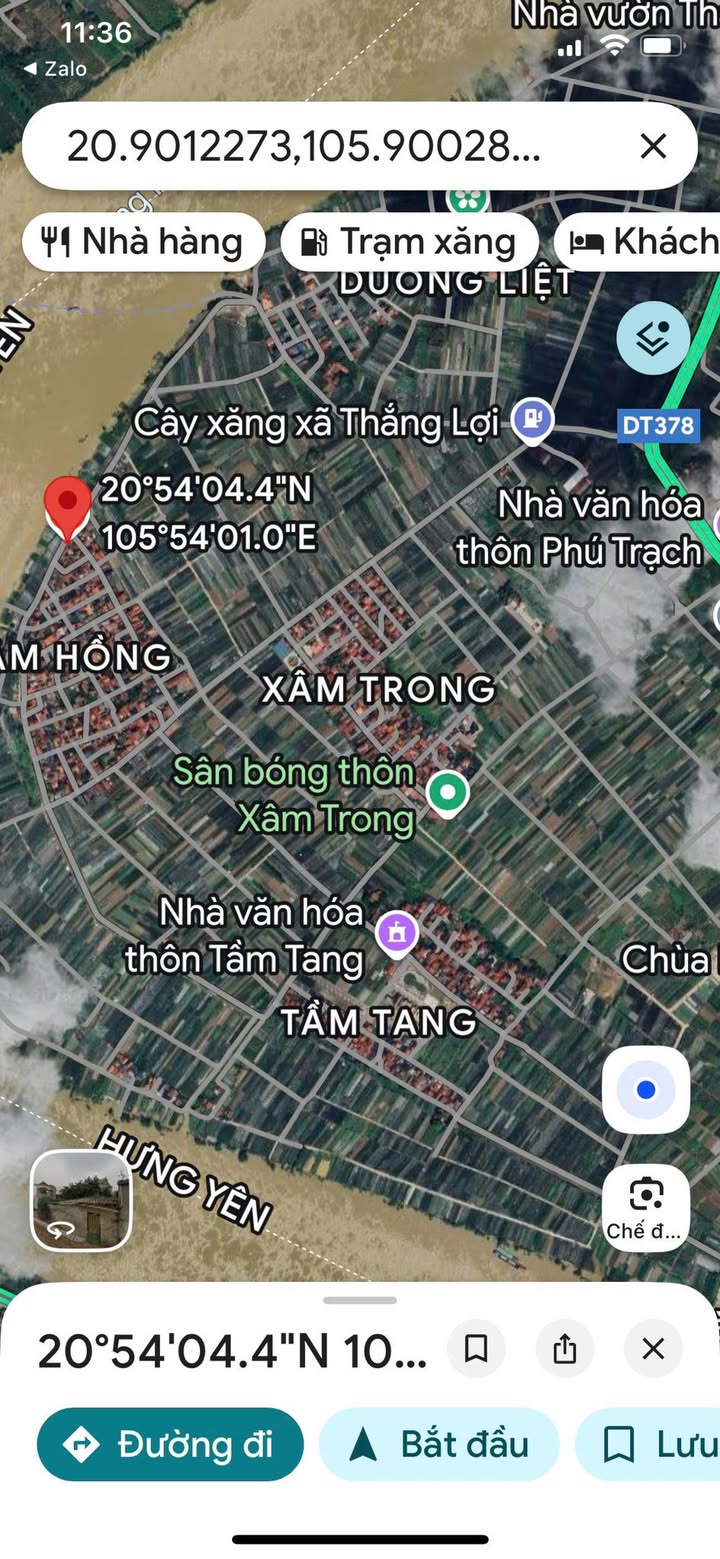Select Sân bóng thôn Xâm Trong marker
The width and height of the screenshot is (720, 1559).
point(447,793)
